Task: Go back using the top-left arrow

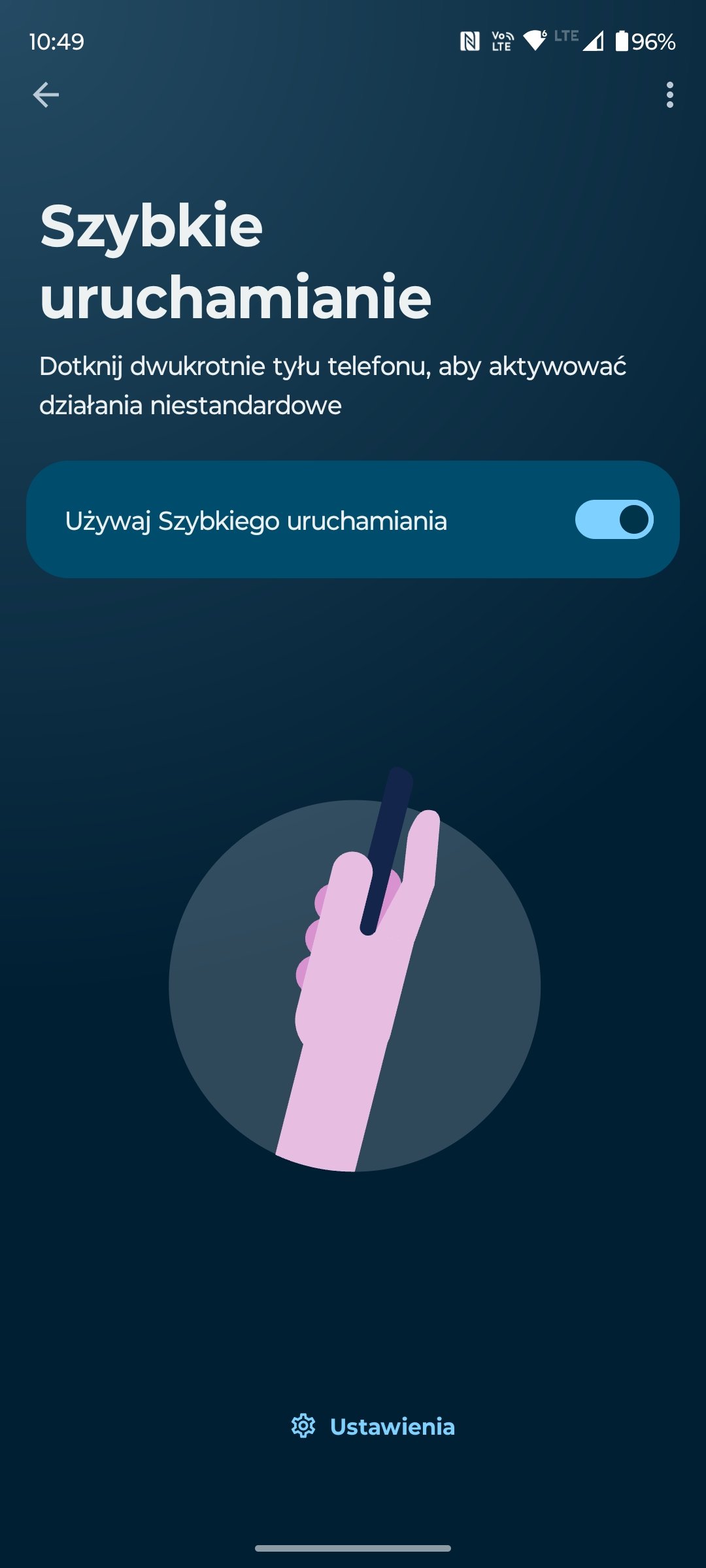Action: coord(46,95)
